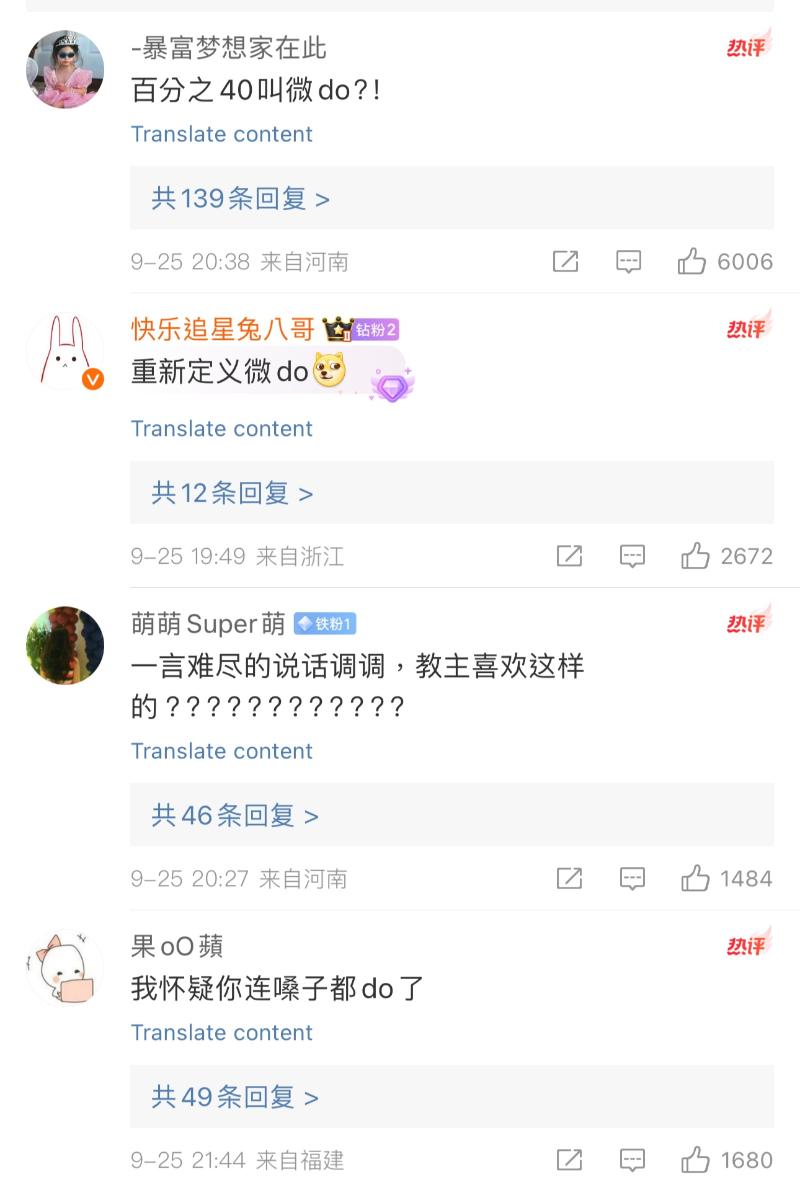Translate 果oO蘋's comment content

click(221, 1032)
